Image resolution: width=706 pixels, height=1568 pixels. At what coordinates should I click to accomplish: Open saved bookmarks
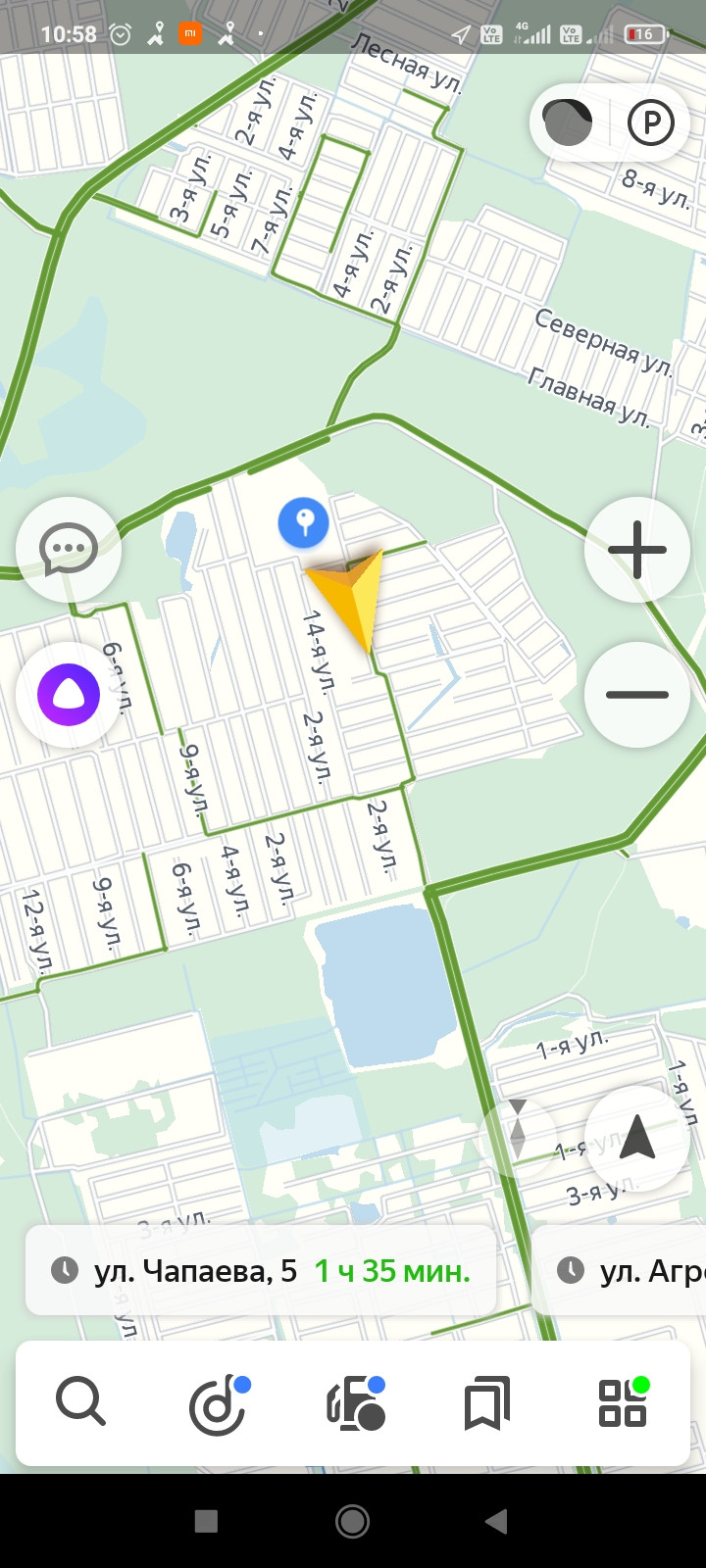[487, 1403]
